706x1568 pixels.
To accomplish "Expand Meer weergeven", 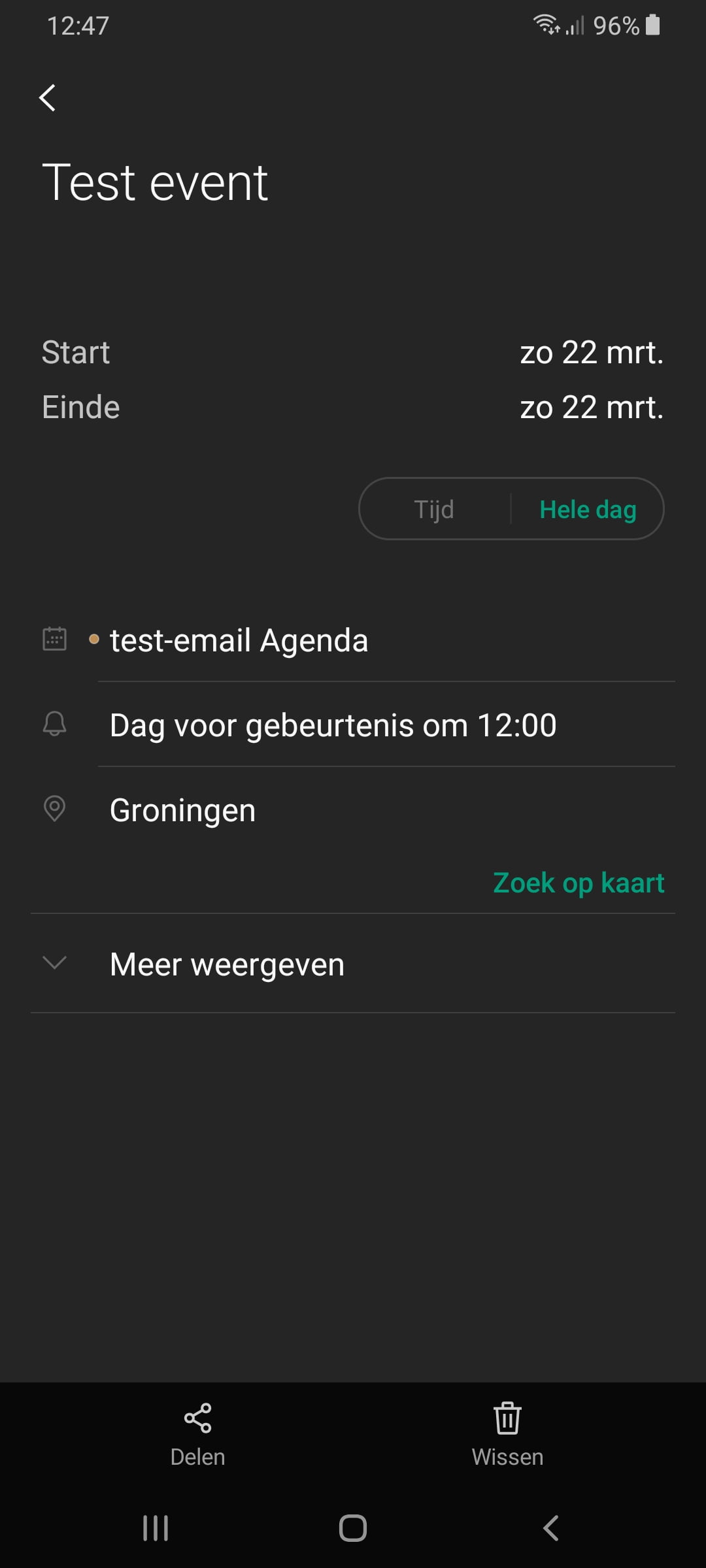I will pyautogui.click(x=353, y=964).
